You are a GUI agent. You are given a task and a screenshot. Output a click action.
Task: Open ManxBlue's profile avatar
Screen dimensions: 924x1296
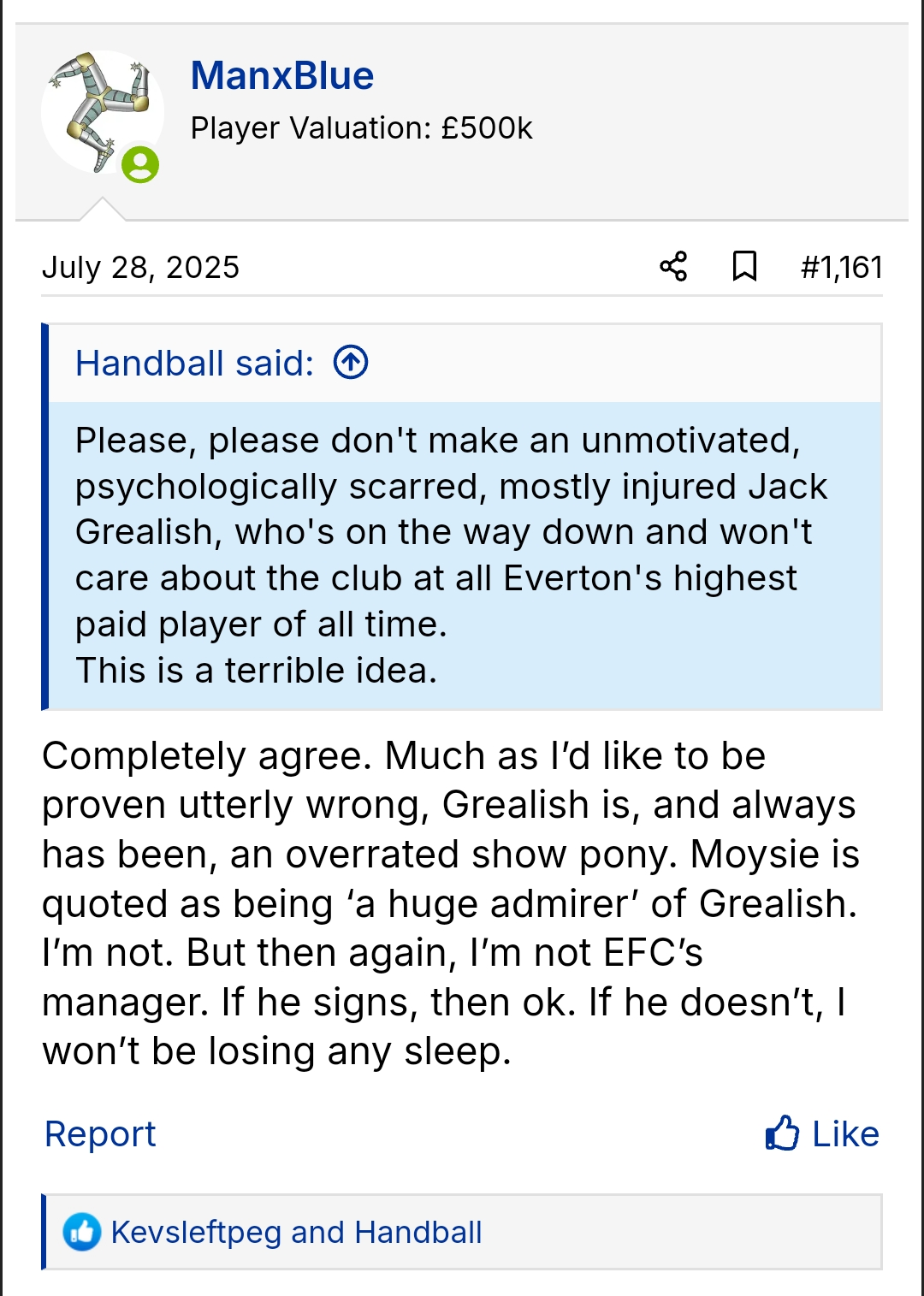[x=102, y=112]
